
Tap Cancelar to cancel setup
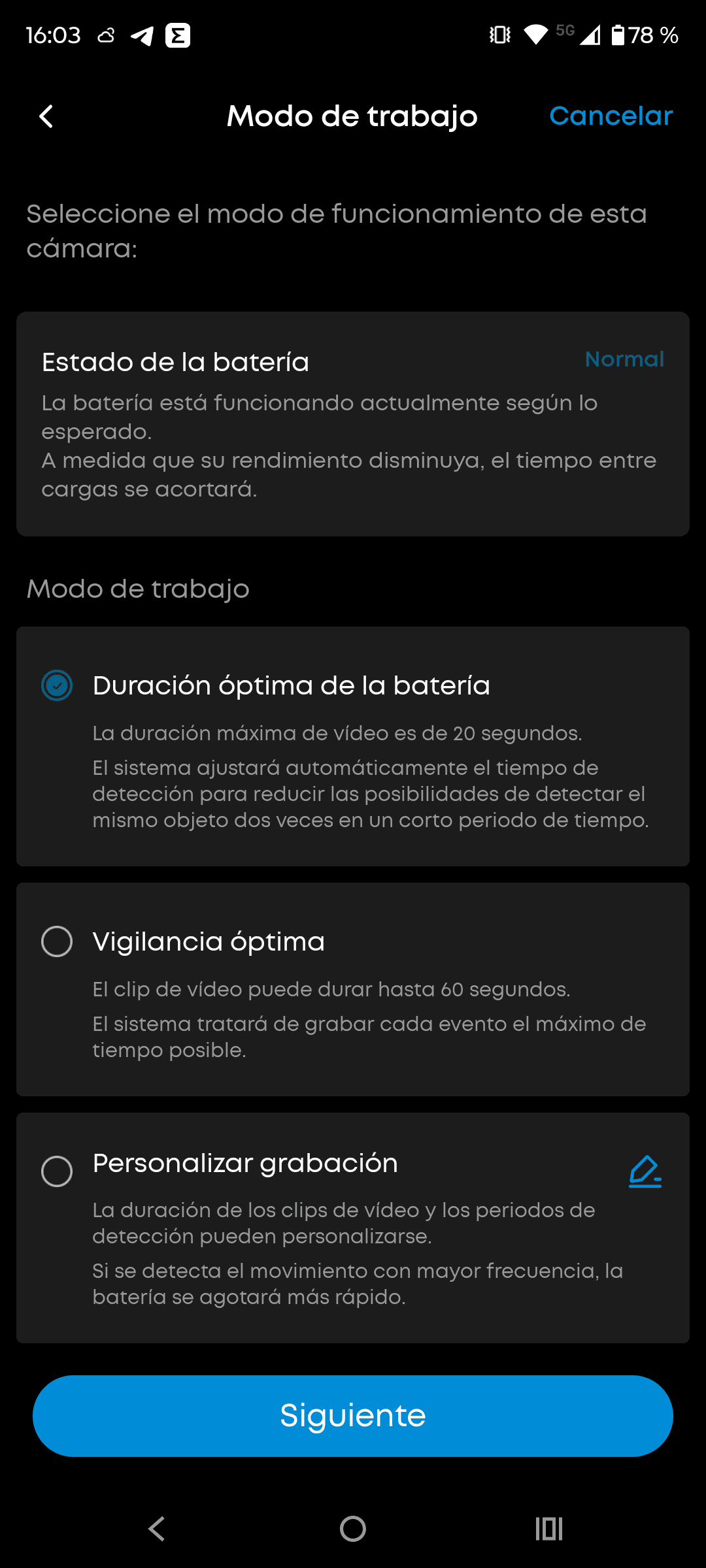611,116
